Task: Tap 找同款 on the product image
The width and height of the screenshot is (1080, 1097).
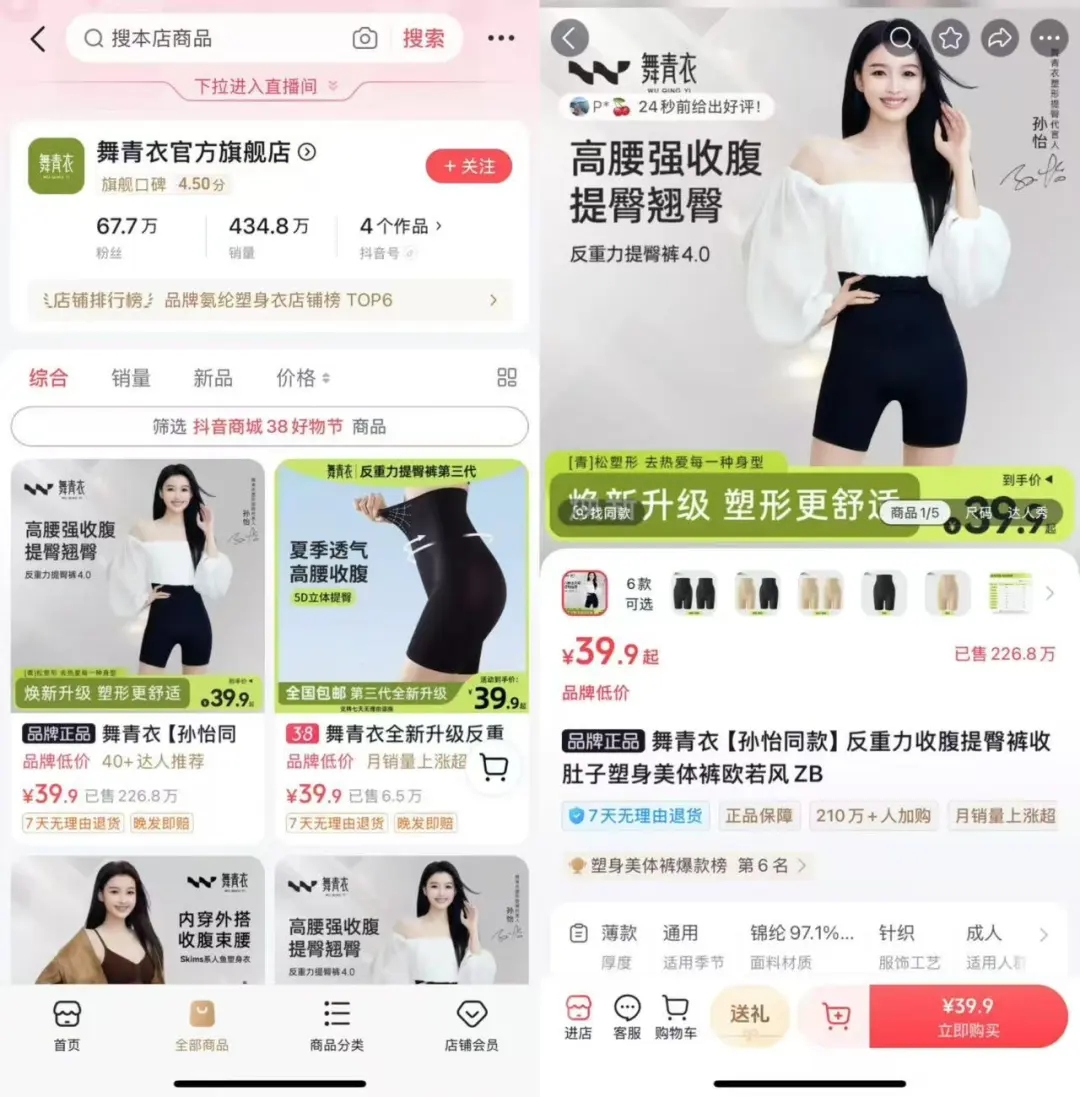Action: (x=601, y=512)
